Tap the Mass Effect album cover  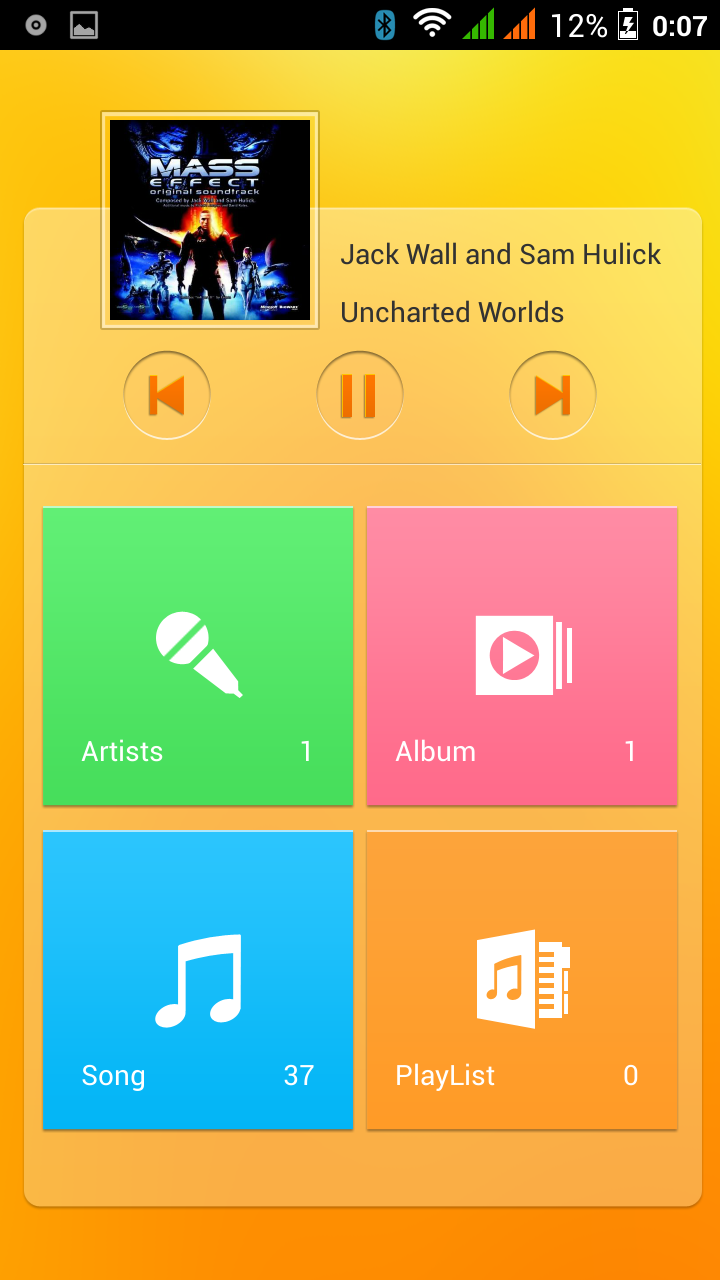[210, 220]
